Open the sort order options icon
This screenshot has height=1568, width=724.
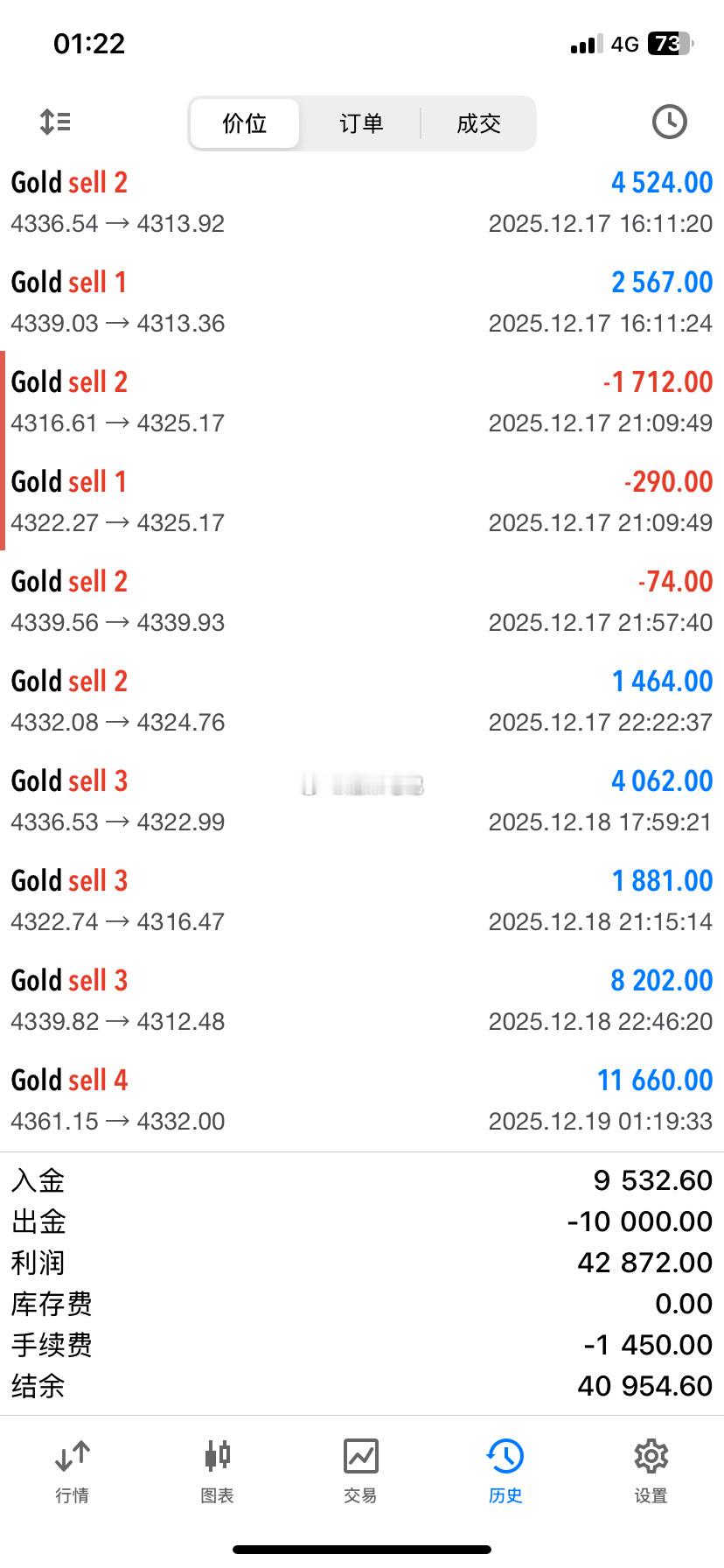(x=54, y=122)
